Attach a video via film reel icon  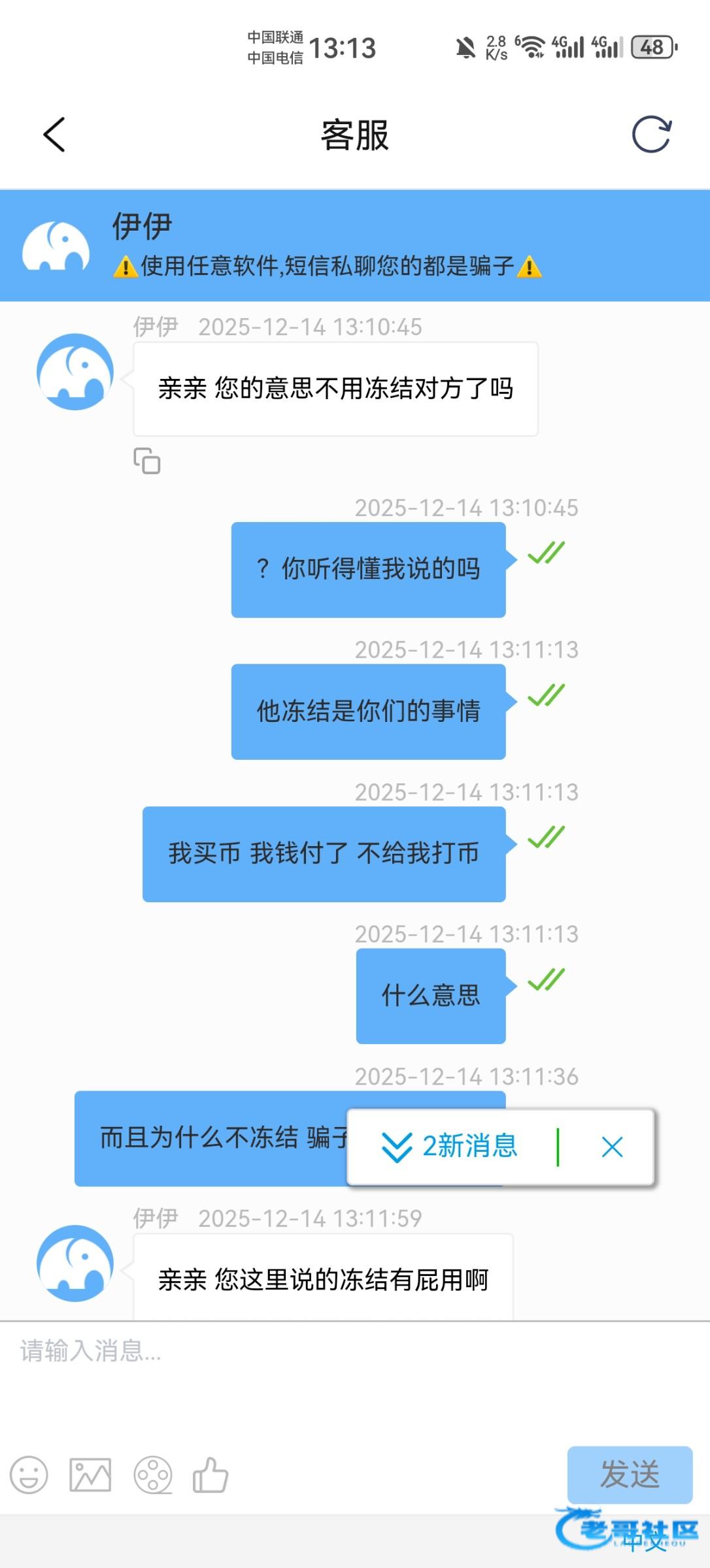coord(153,1475)
